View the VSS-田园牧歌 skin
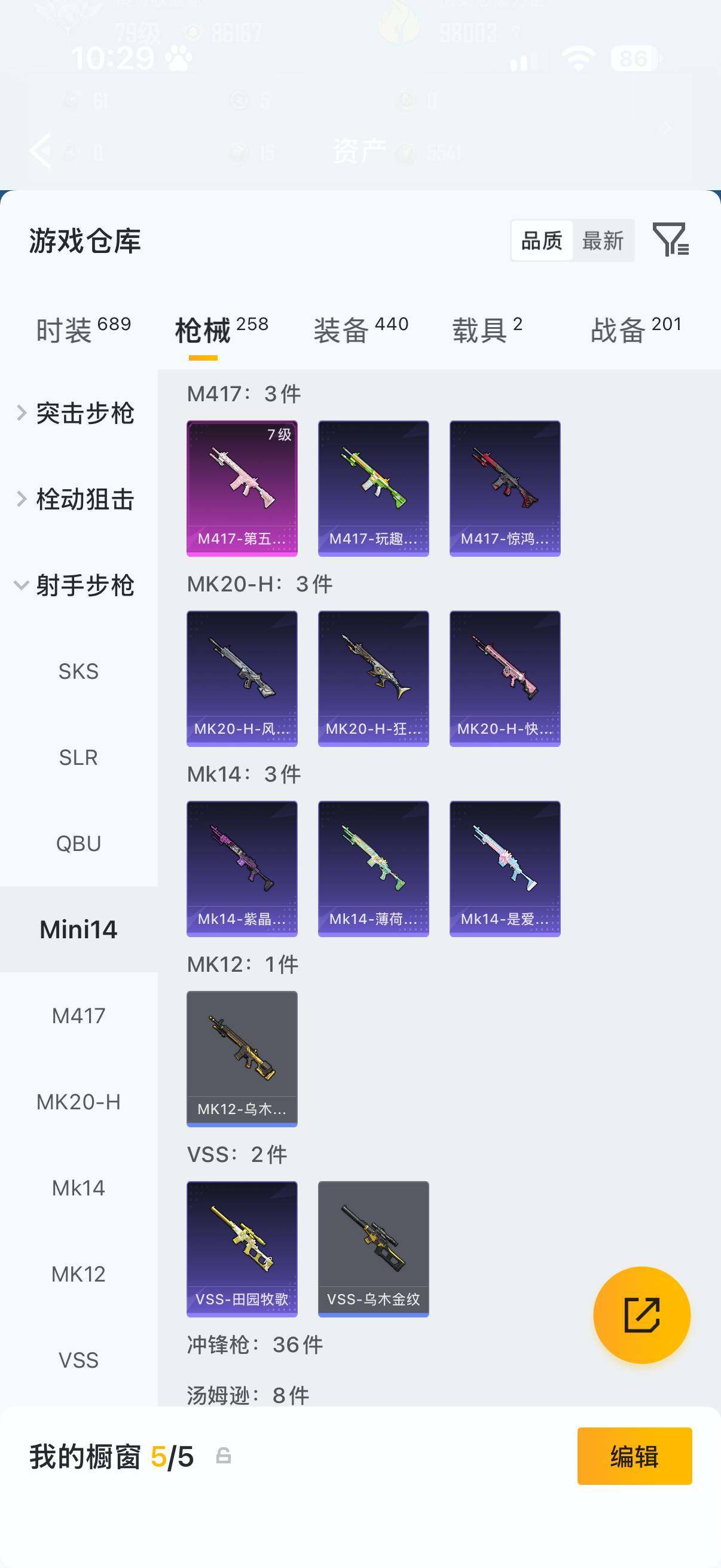This screenshot has width=721, height=1568. [242, 1249]
